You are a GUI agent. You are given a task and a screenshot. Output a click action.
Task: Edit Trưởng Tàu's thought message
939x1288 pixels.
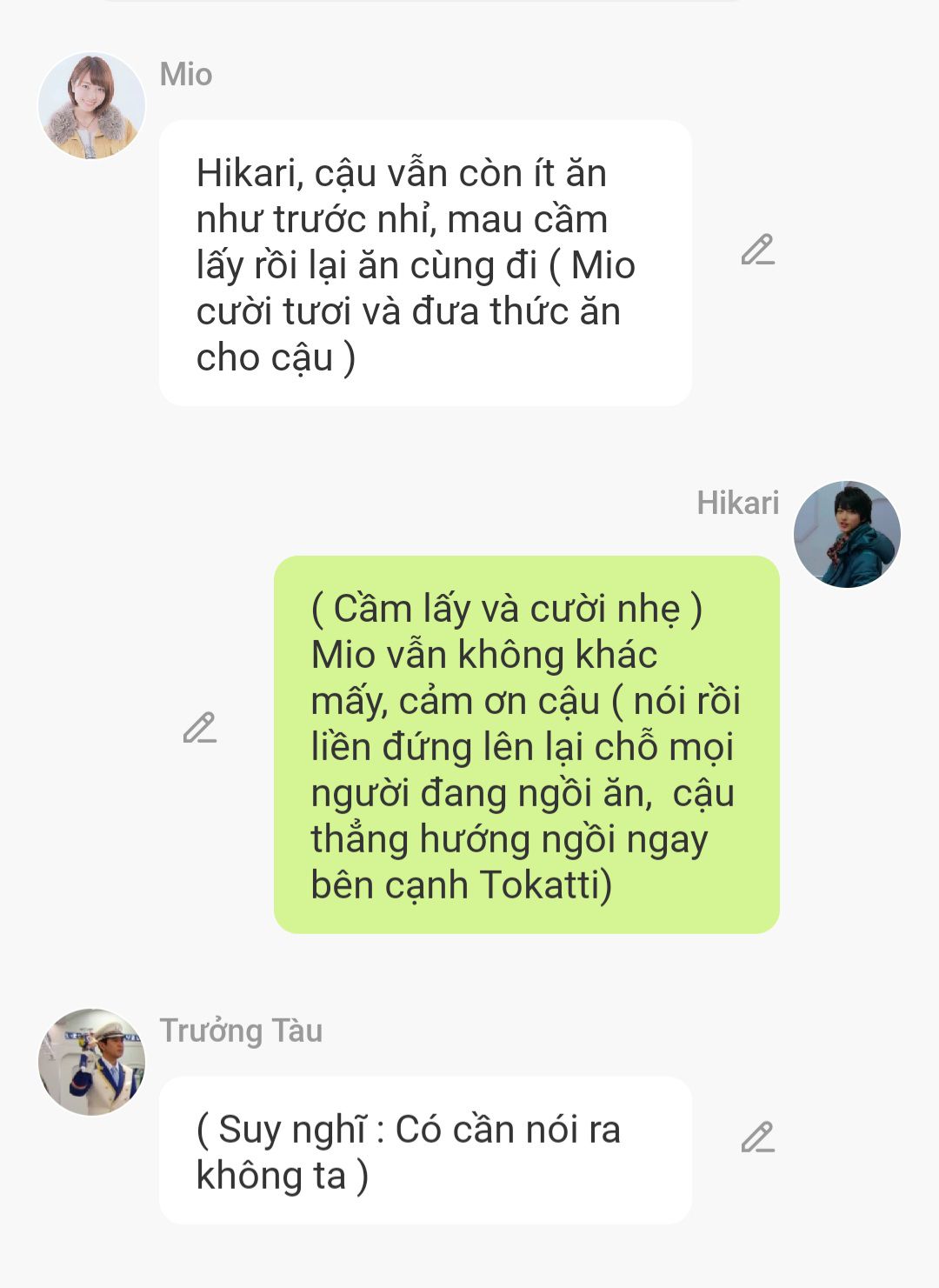[757, 1138]
